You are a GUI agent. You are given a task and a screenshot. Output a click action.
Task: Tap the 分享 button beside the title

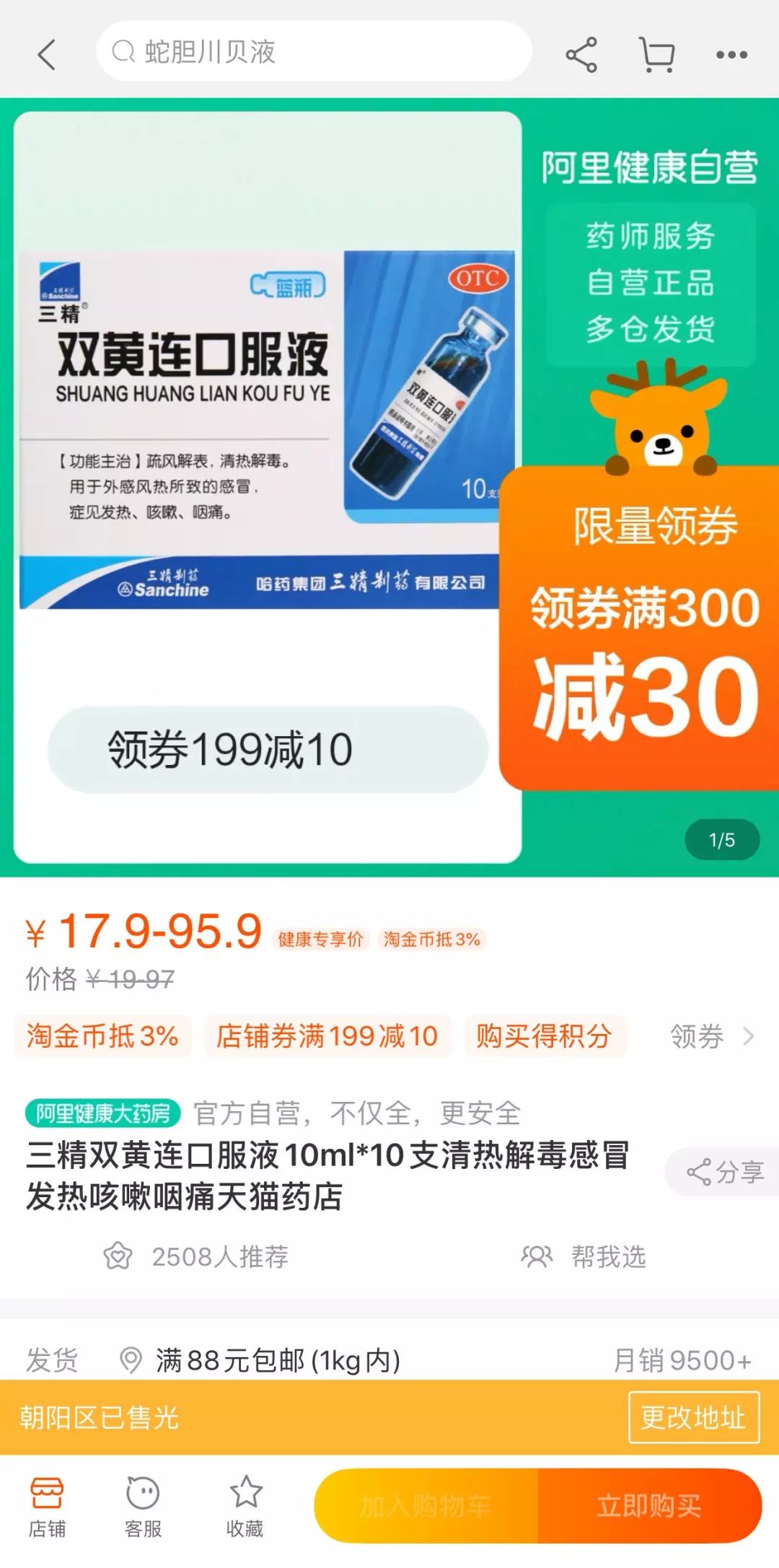[x=724, y=1173]
